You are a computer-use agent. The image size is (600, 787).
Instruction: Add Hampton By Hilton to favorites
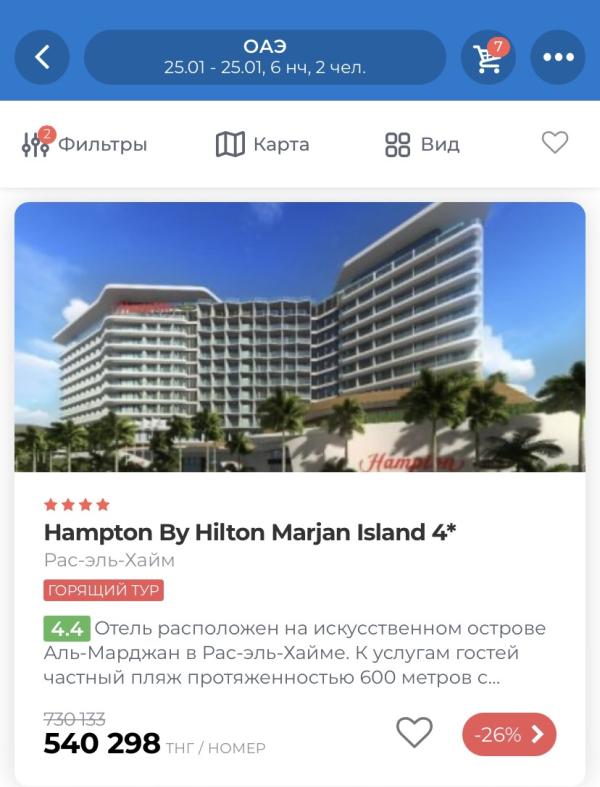tap(414, 732)
